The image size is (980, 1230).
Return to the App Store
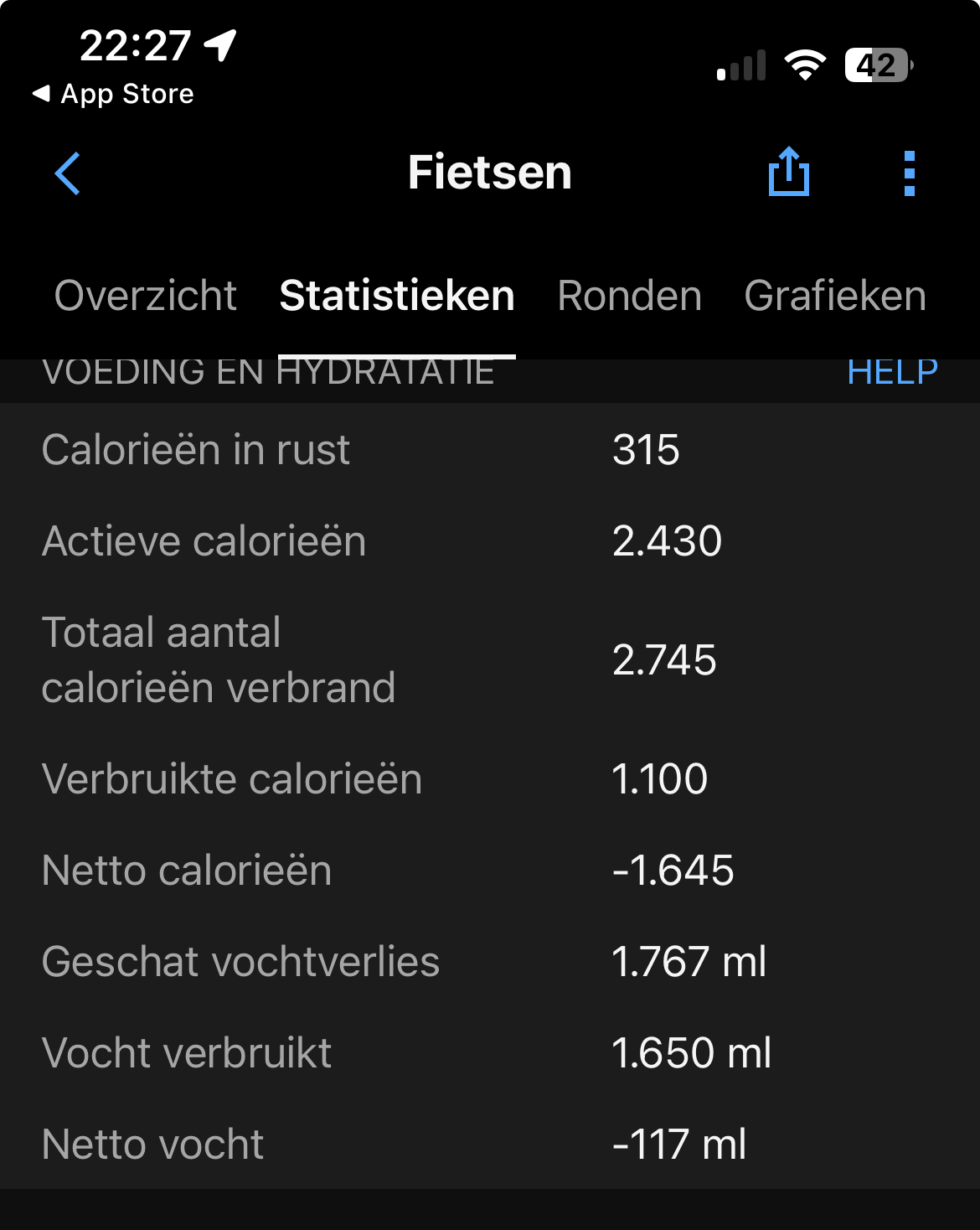tap(113, 94)
